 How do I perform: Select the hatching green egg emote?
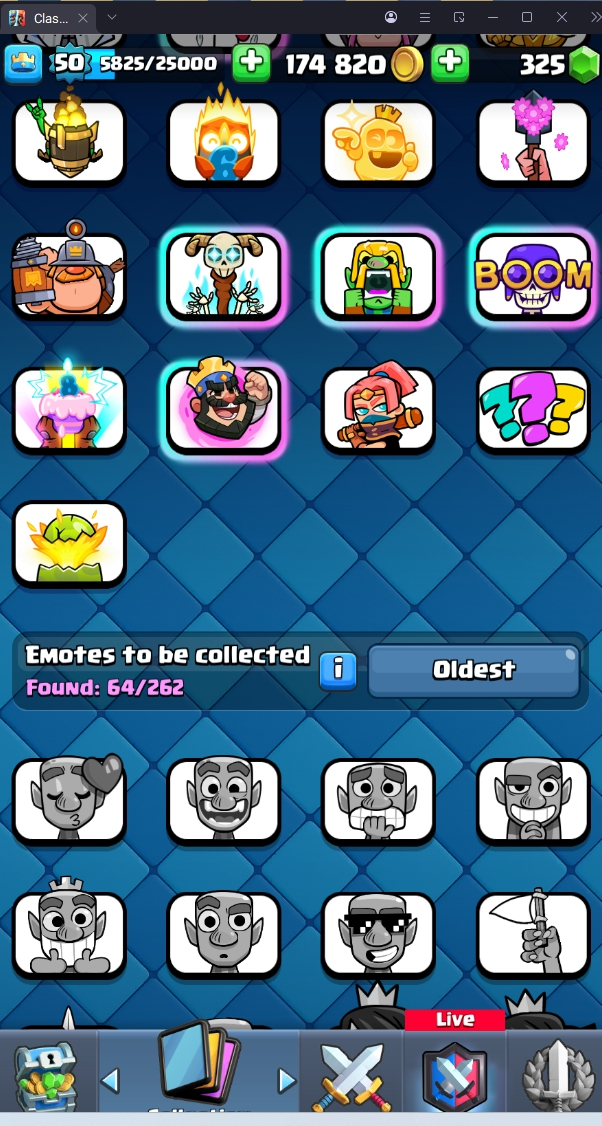point(69,543)
